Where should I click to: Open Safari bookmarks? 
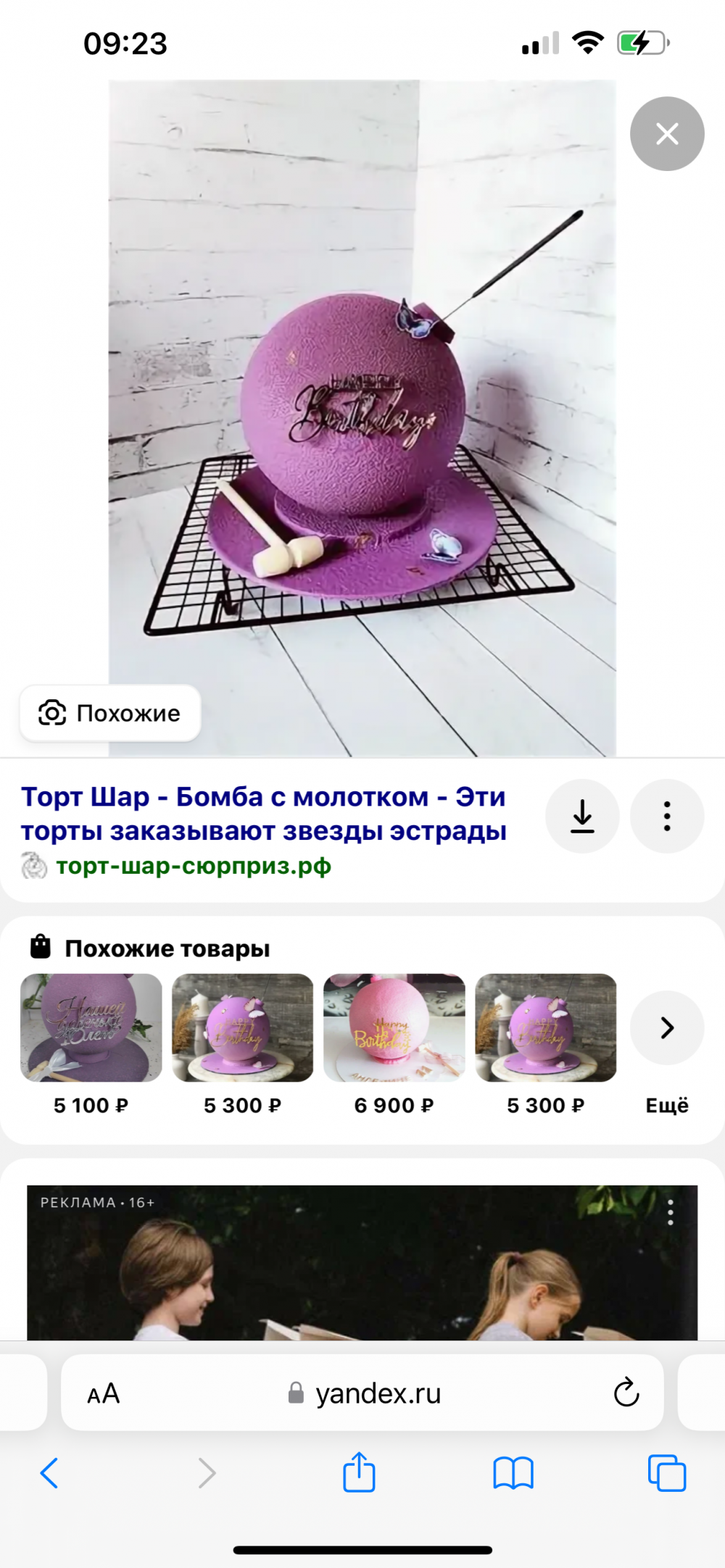pos(513,1473)
